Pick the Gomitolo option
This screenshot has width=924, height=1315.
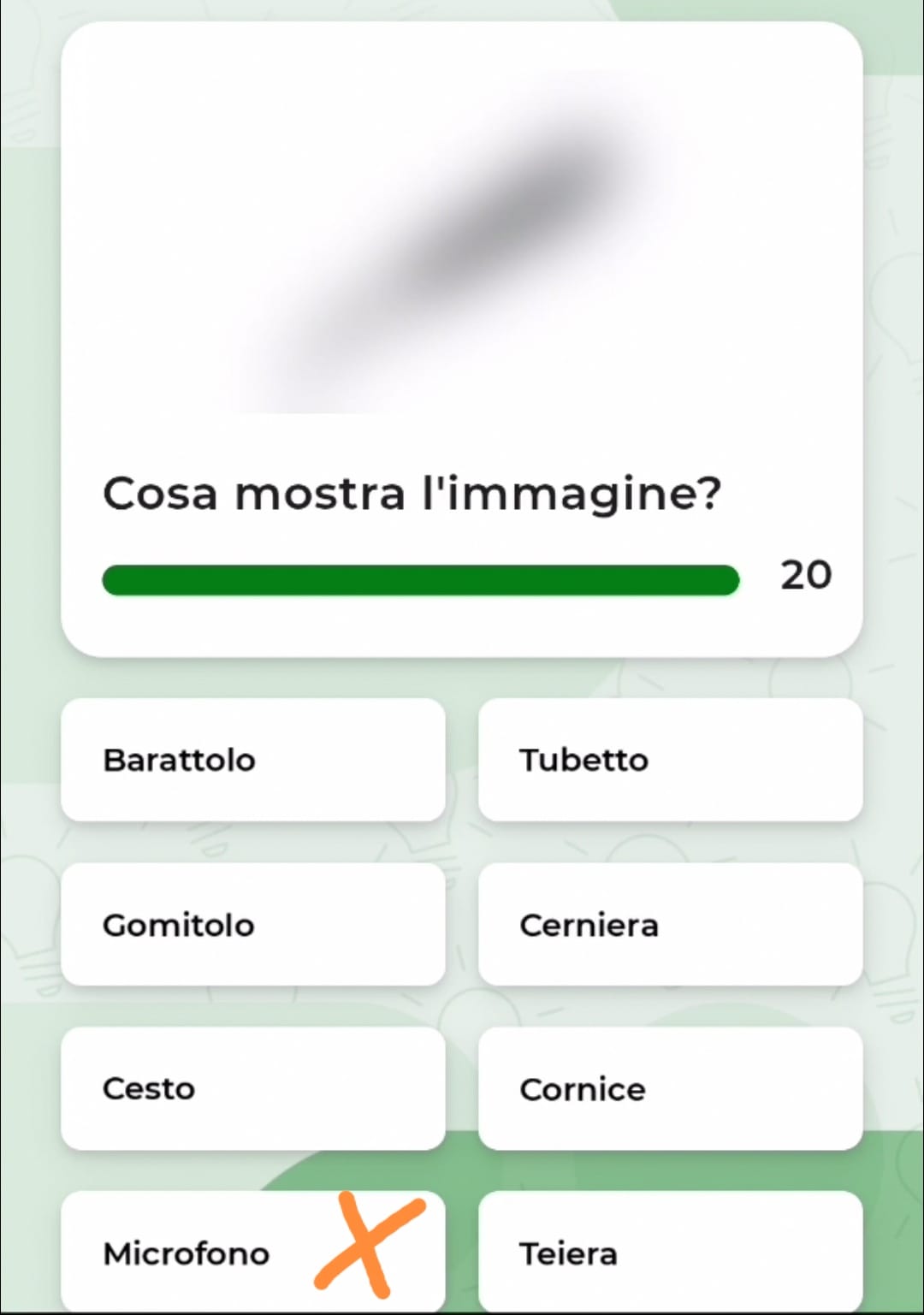pos(252,925)
